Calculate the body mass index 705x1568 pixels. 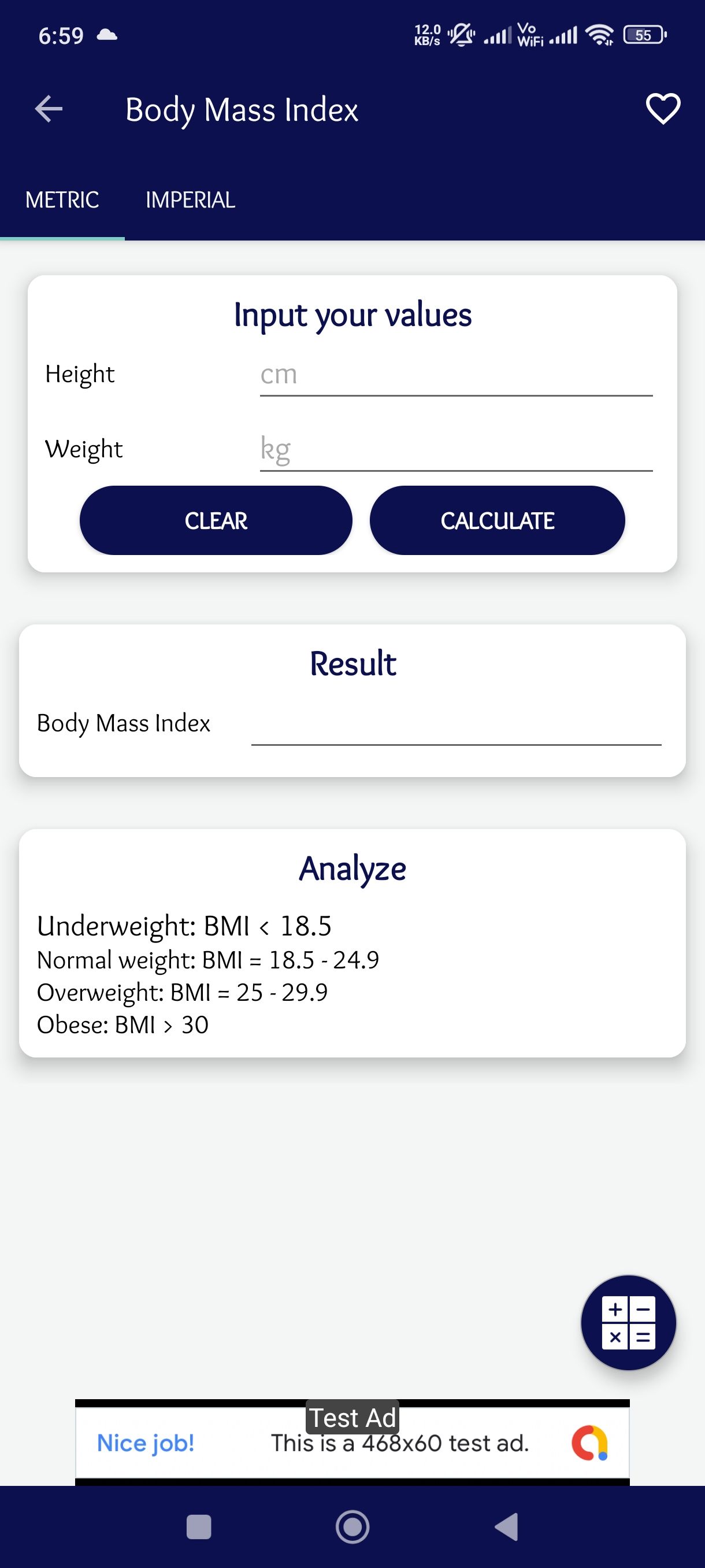tap(497, 520)
